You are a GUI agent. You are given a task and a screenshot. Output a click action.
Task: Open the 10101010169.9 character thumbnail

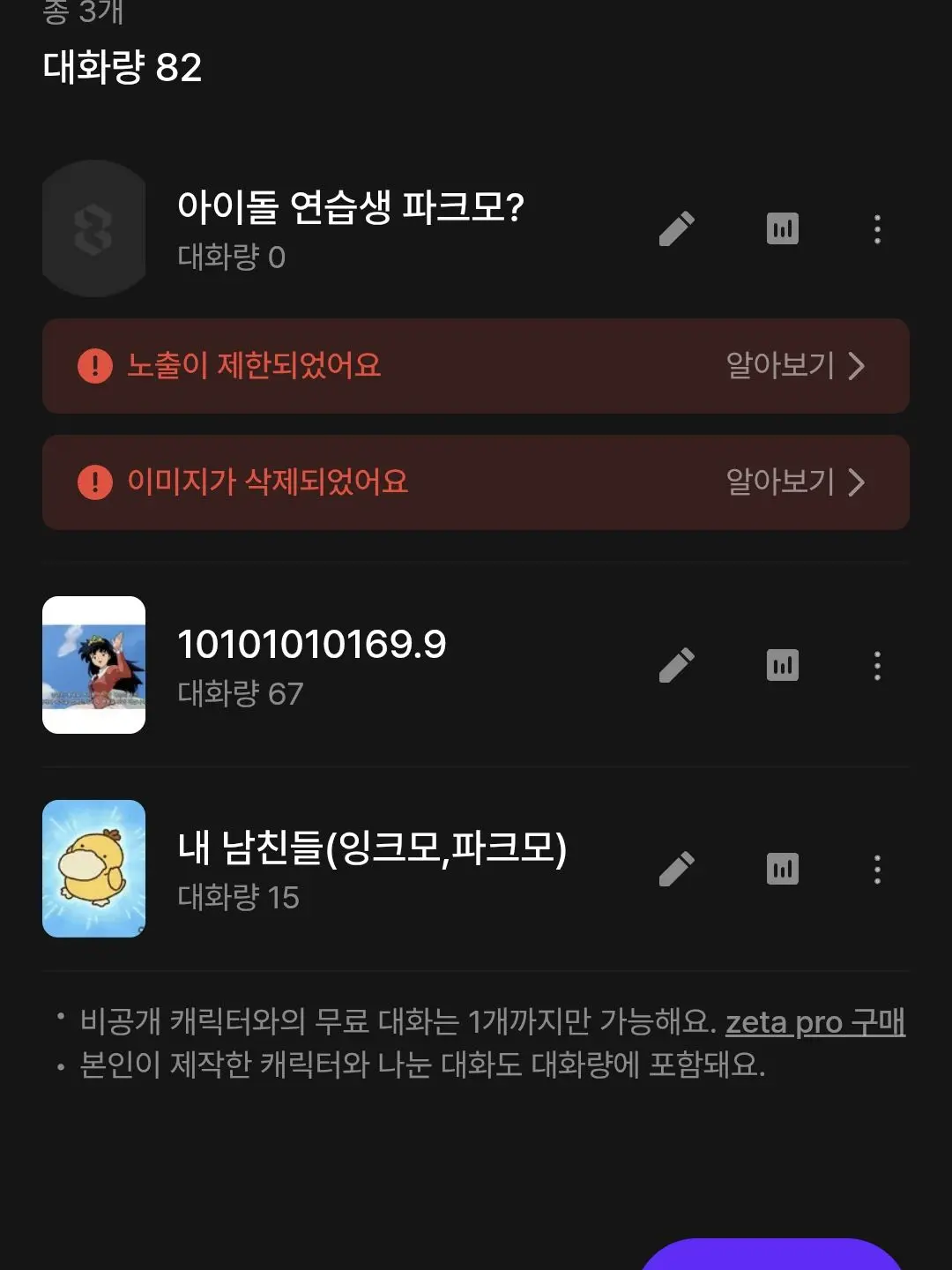click(x=94, y=665)
